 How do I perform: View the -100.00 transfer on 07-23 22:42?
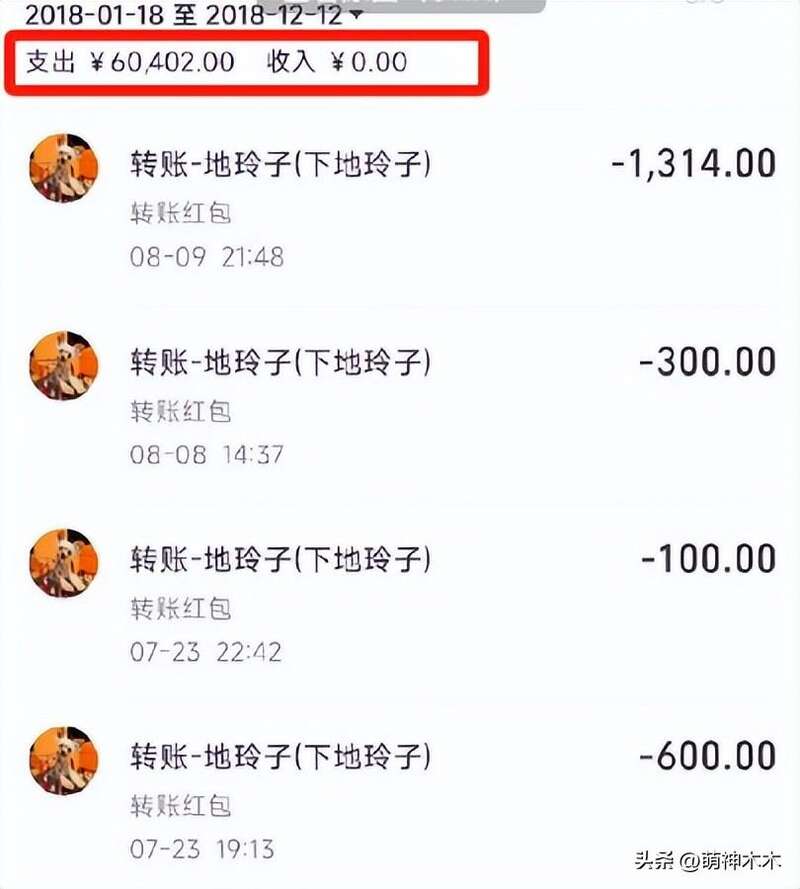[400, 603]
